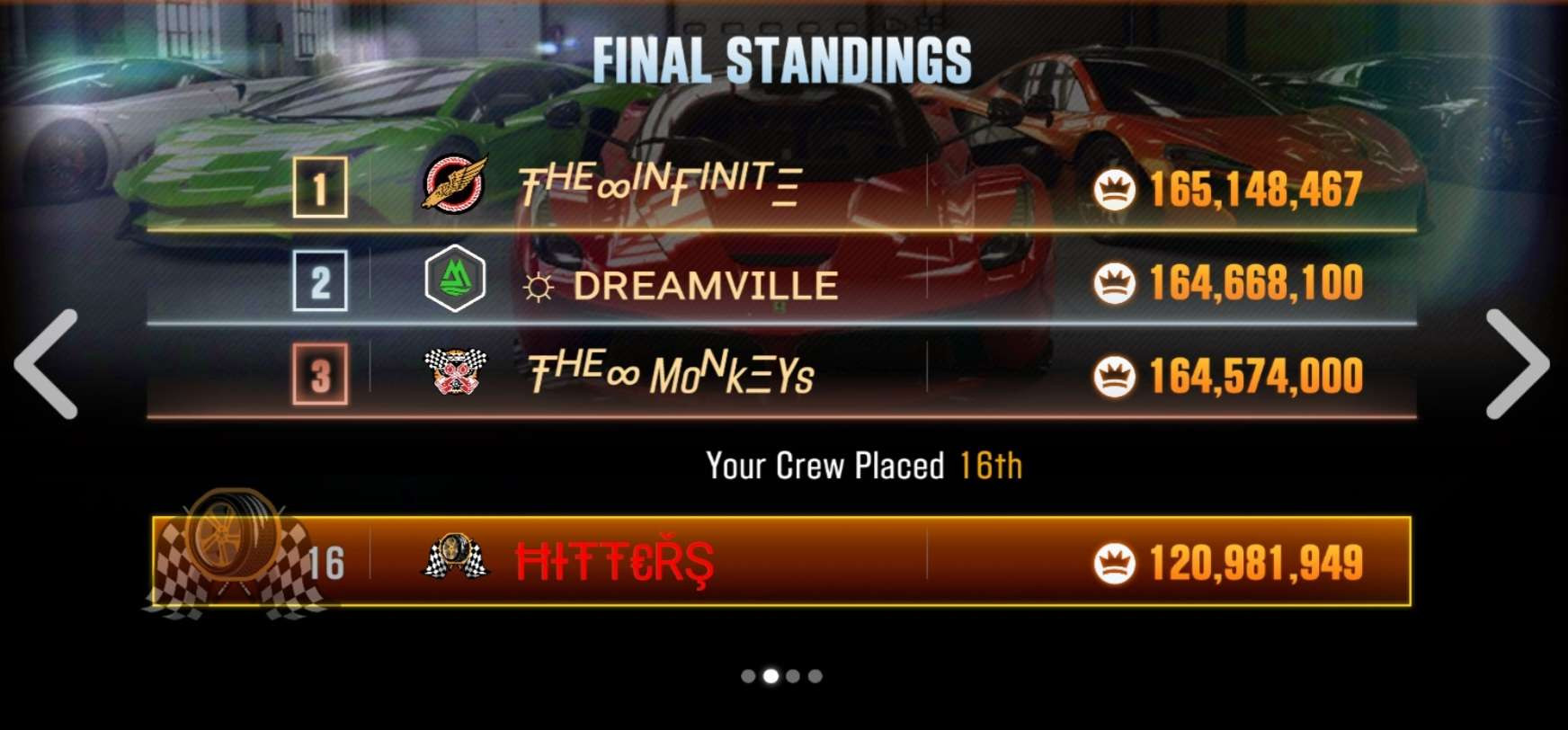The width and height of the screenshot is (1568, 730).
Task: View the third-place THE∞MONKEYS crew
Action: point(780,375)
